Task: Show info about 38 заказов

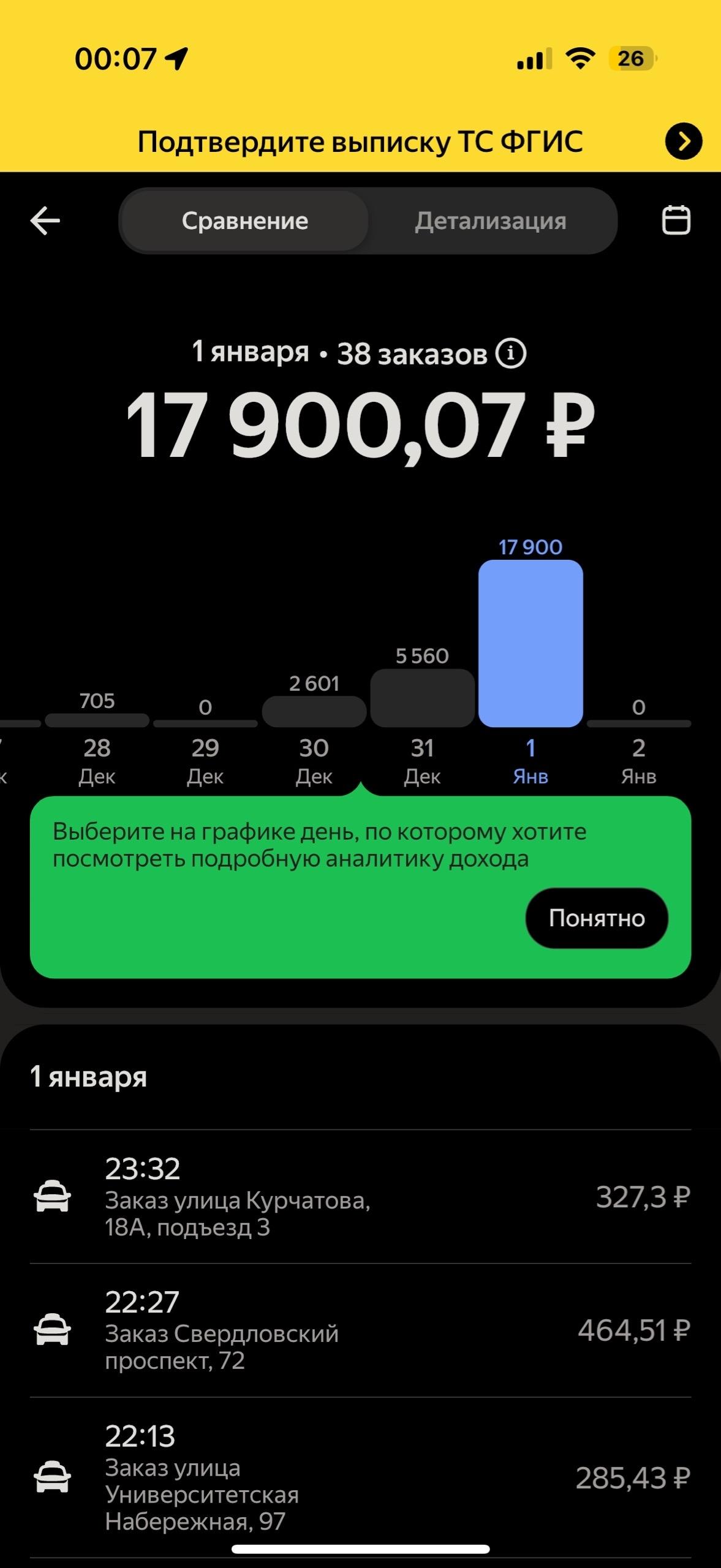Action: point(510,353)
